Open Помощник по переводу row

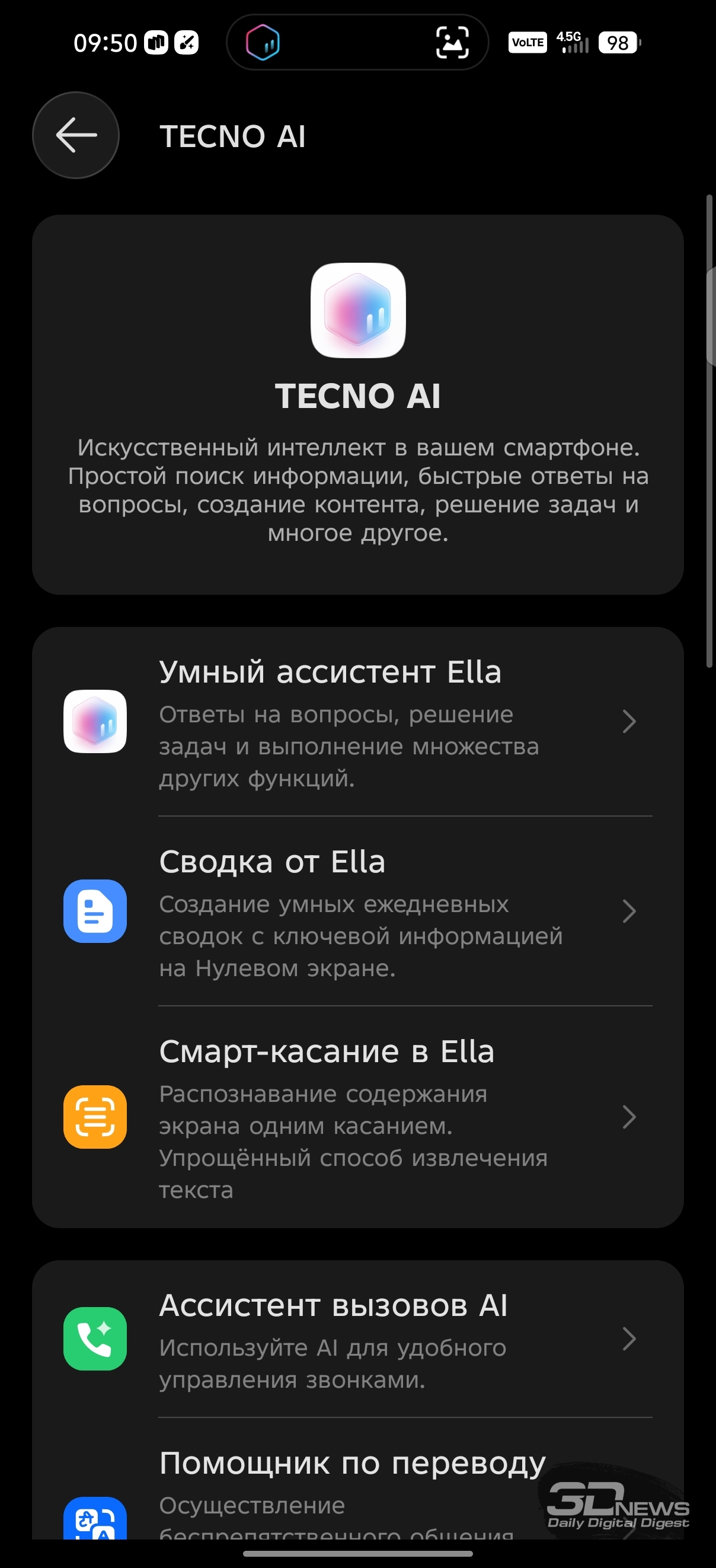[353, 1491]
